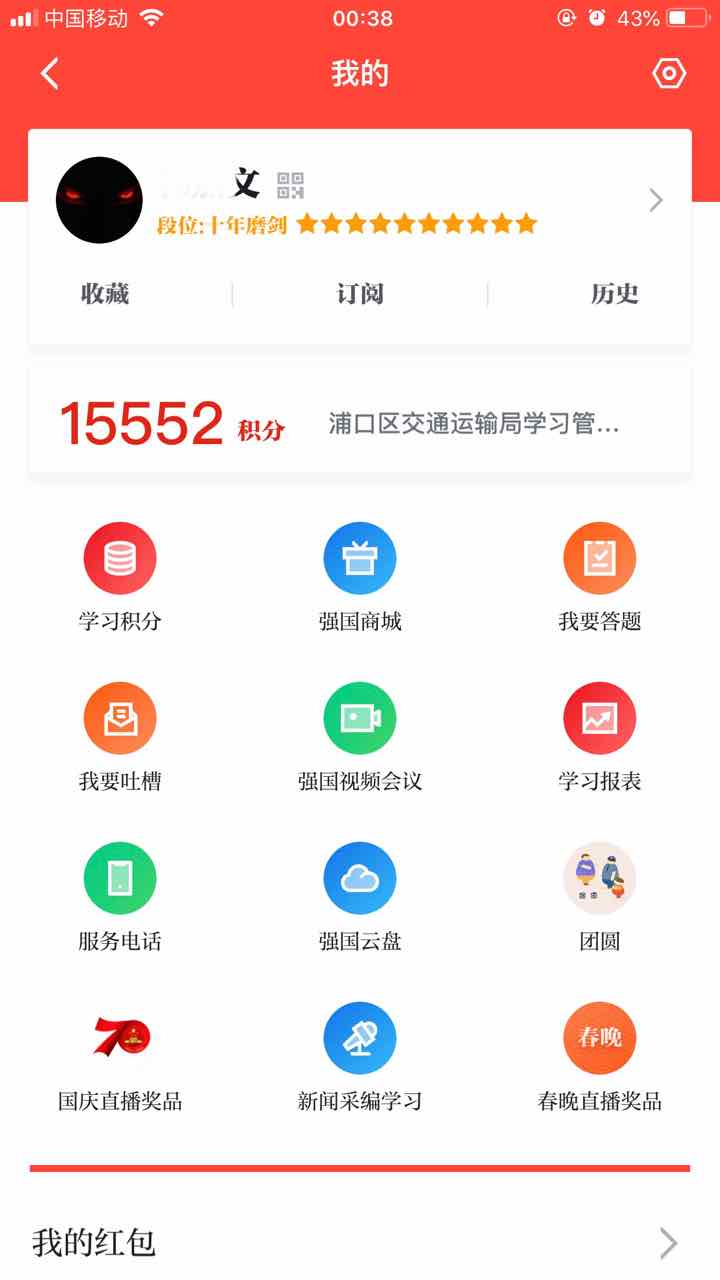The height and width of the screenshot is (1280, 720).
Task: Open 收藏 favorites
Action: pos(105,294)
